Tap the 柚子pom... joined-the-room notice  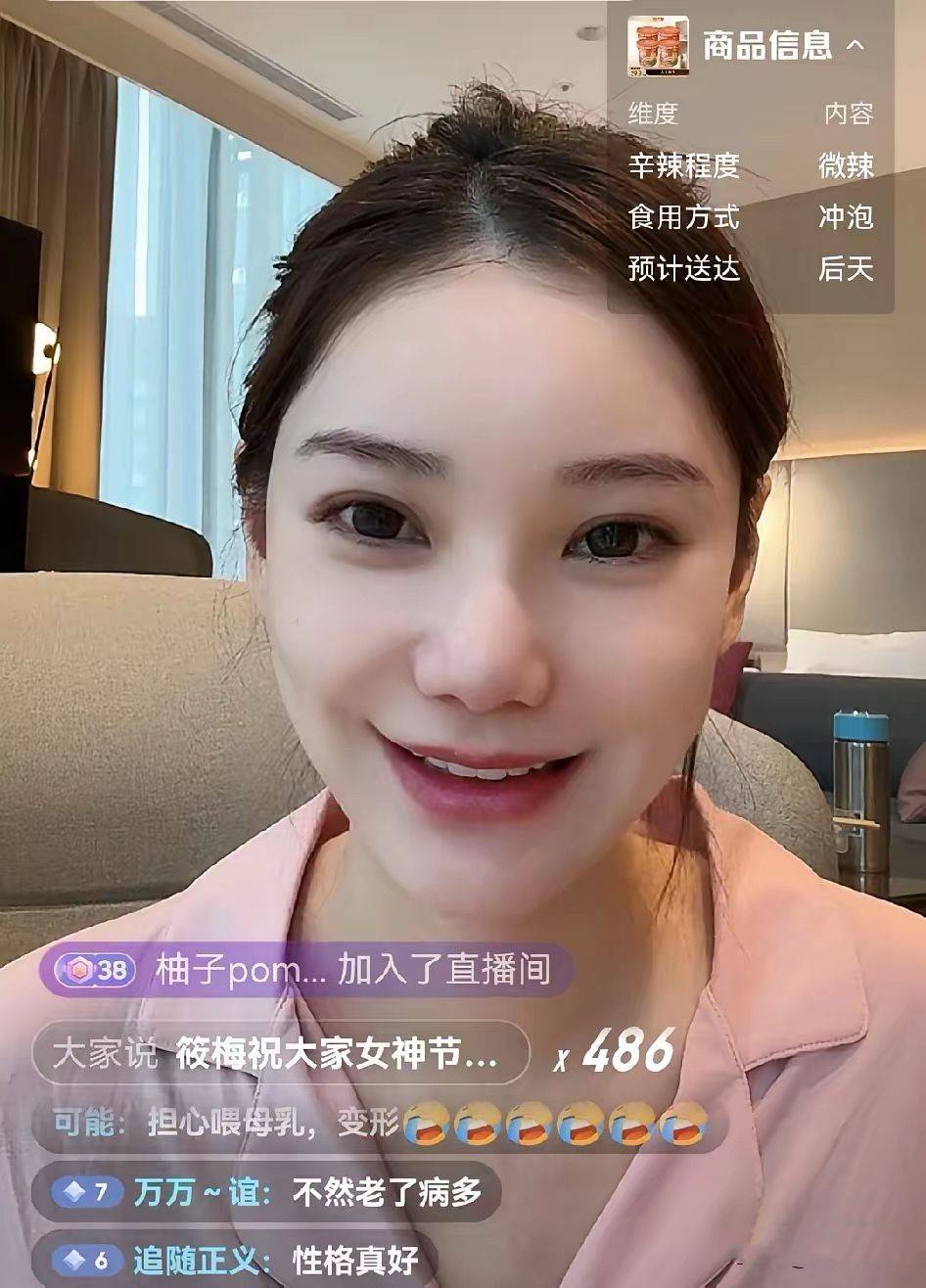[305, 970]
